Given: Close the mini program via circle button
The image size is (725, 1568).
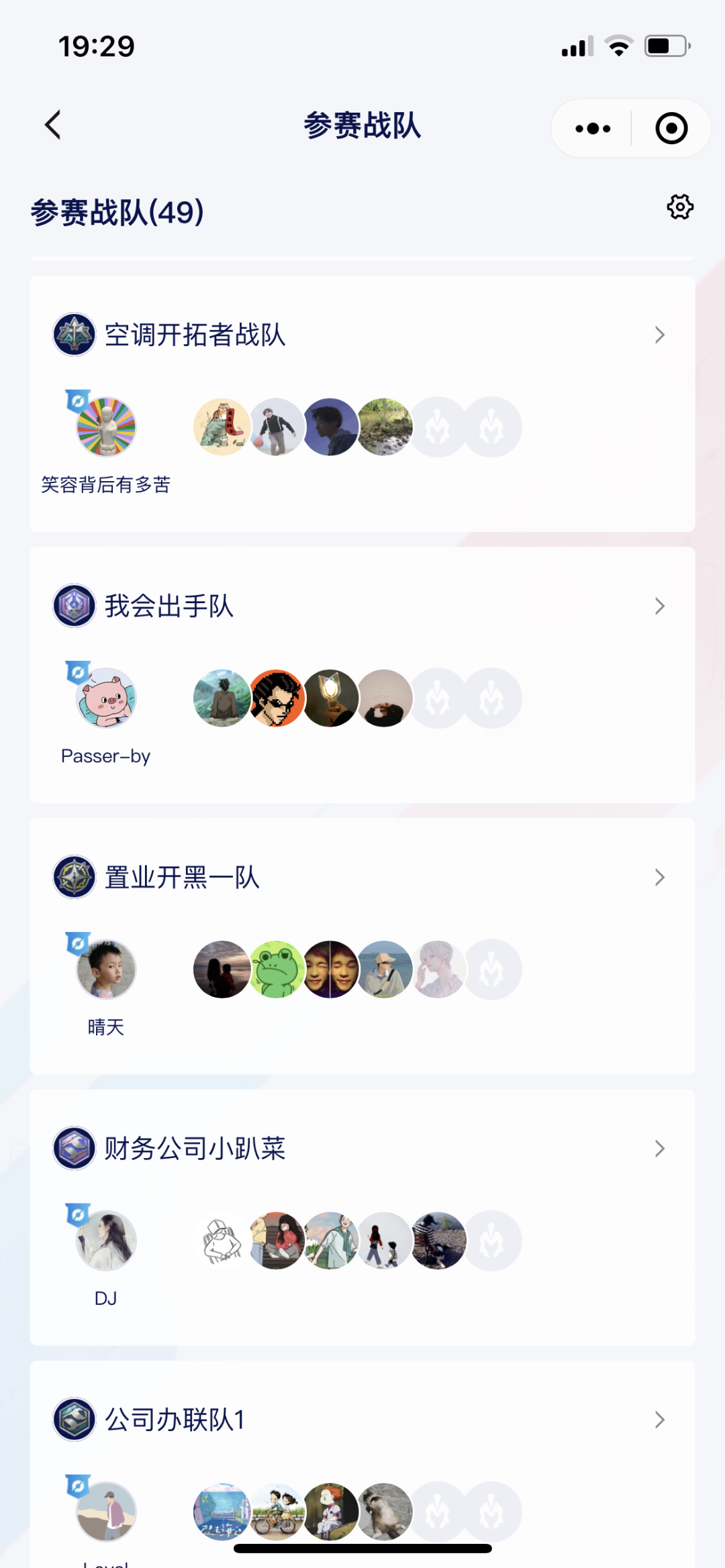Looking at the screenshot, I should click(671, 128).
